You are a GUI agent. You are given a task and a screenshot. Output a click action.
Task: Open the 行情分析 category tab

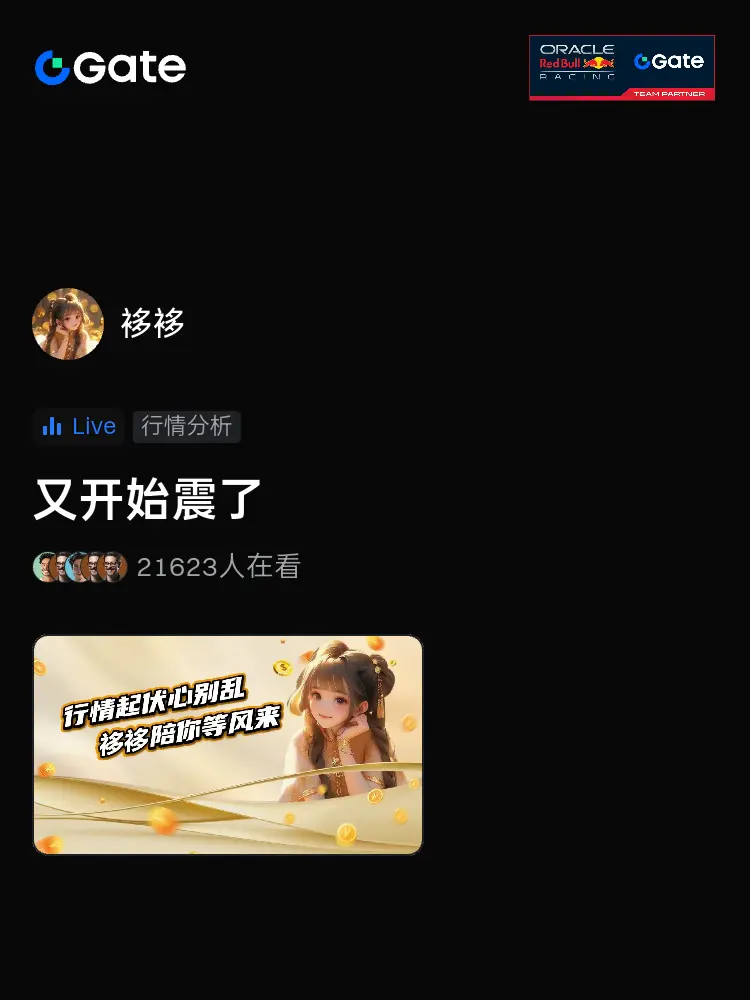tap(187, 426)
